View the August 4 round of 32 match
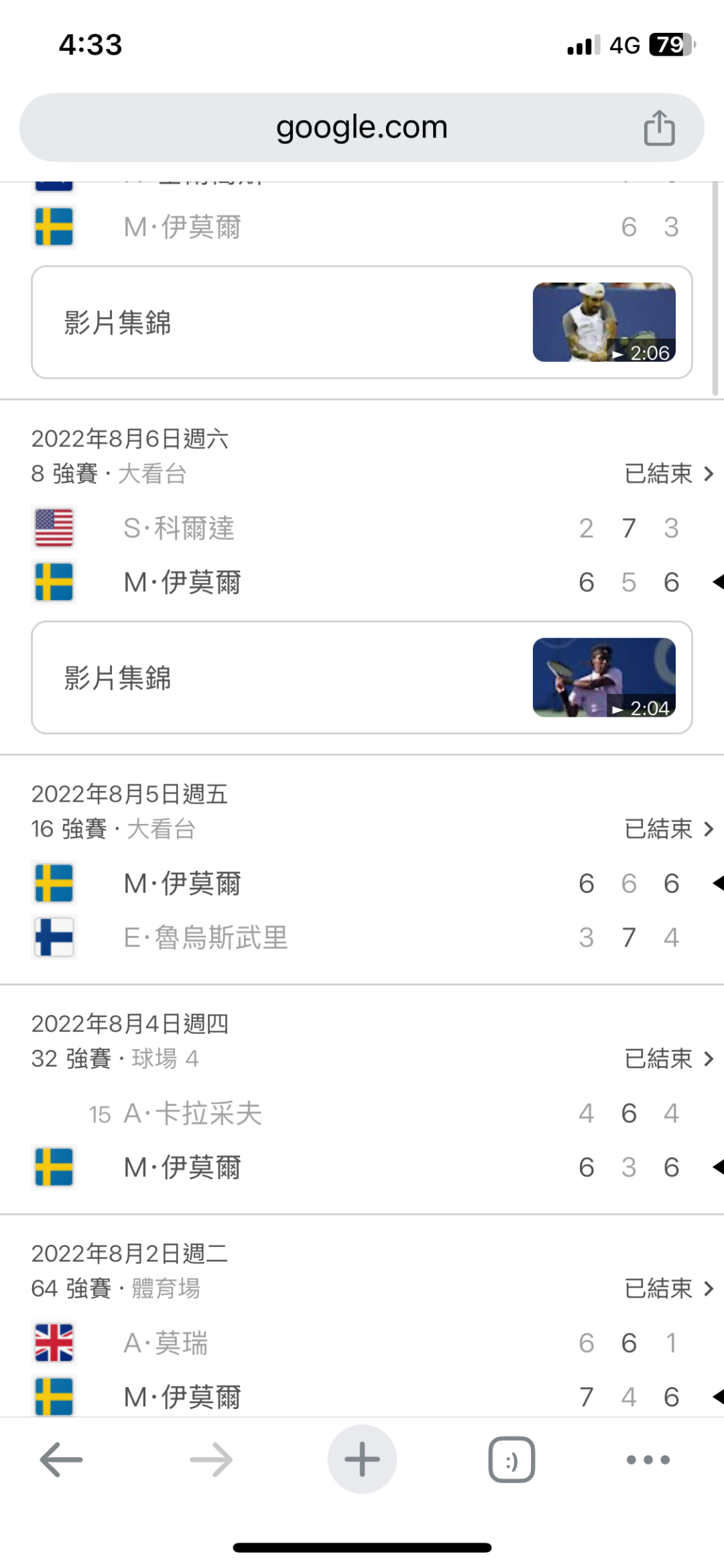724x1568 pixels. click(x=668, y=1059)
